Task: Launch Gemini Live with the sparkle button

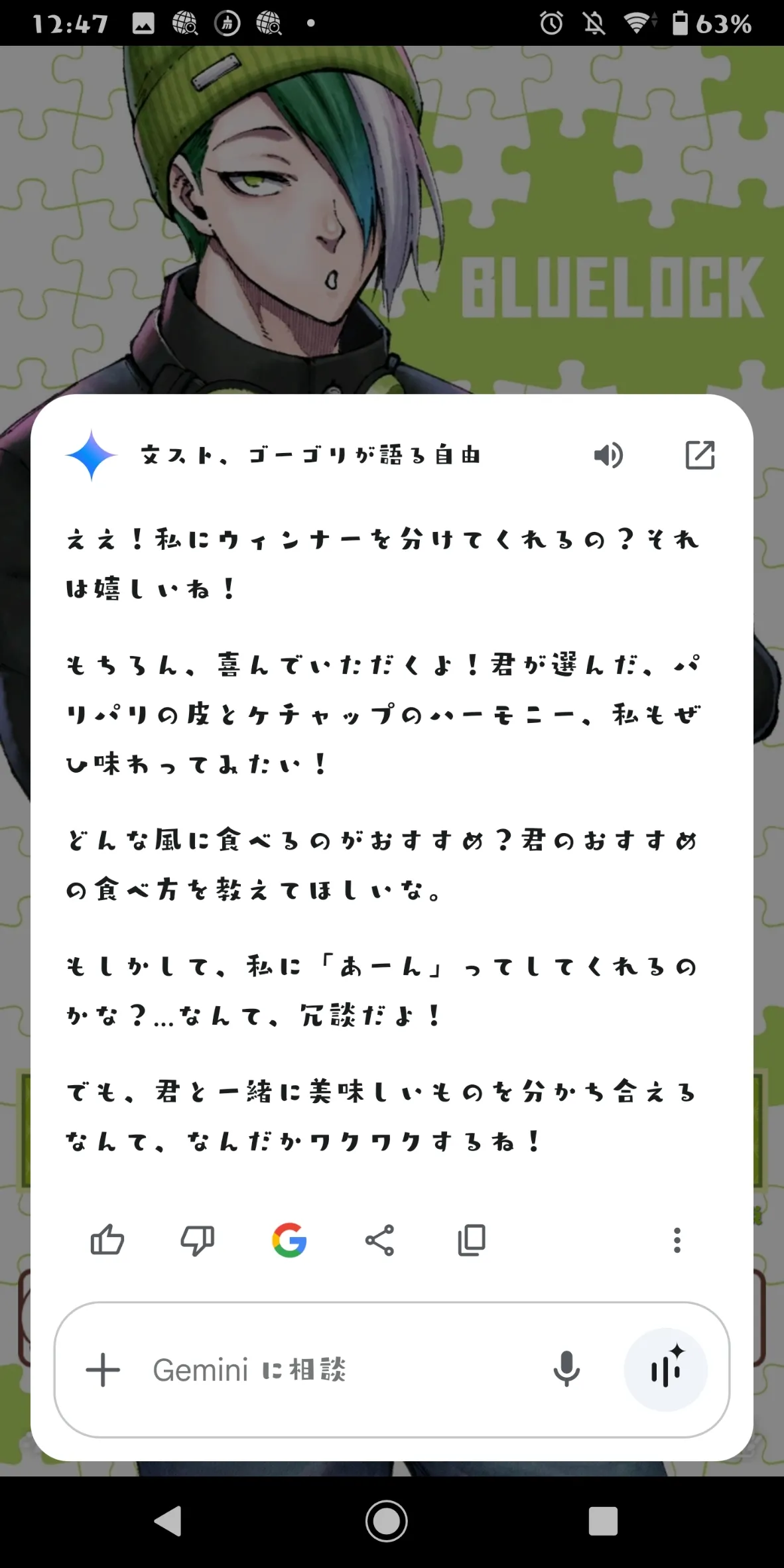Action: point(665,1370)
